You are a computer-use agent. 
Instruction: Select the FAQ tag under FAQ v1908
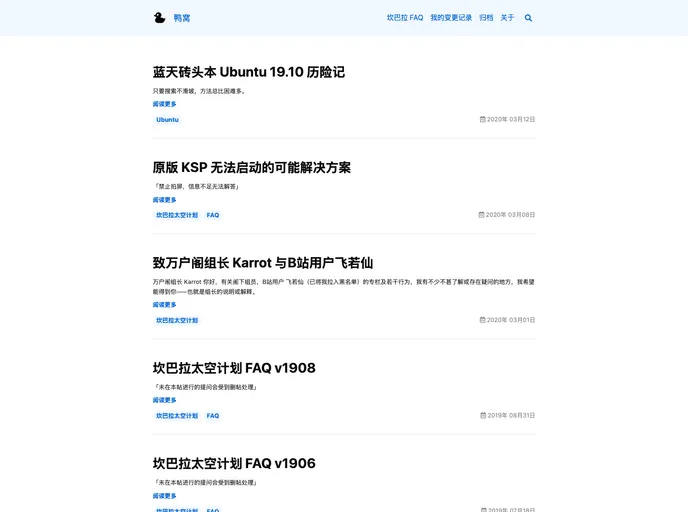tap(213, 416)
